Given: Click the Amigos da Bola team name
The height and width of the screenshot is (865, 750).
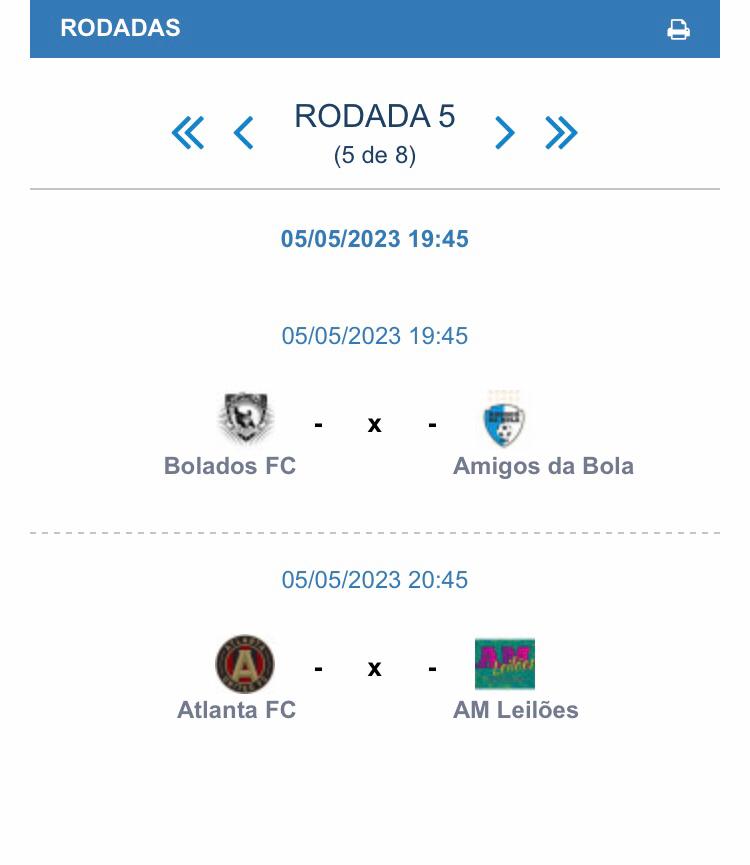Looking at the screenshot, I should tap(543, 466).
